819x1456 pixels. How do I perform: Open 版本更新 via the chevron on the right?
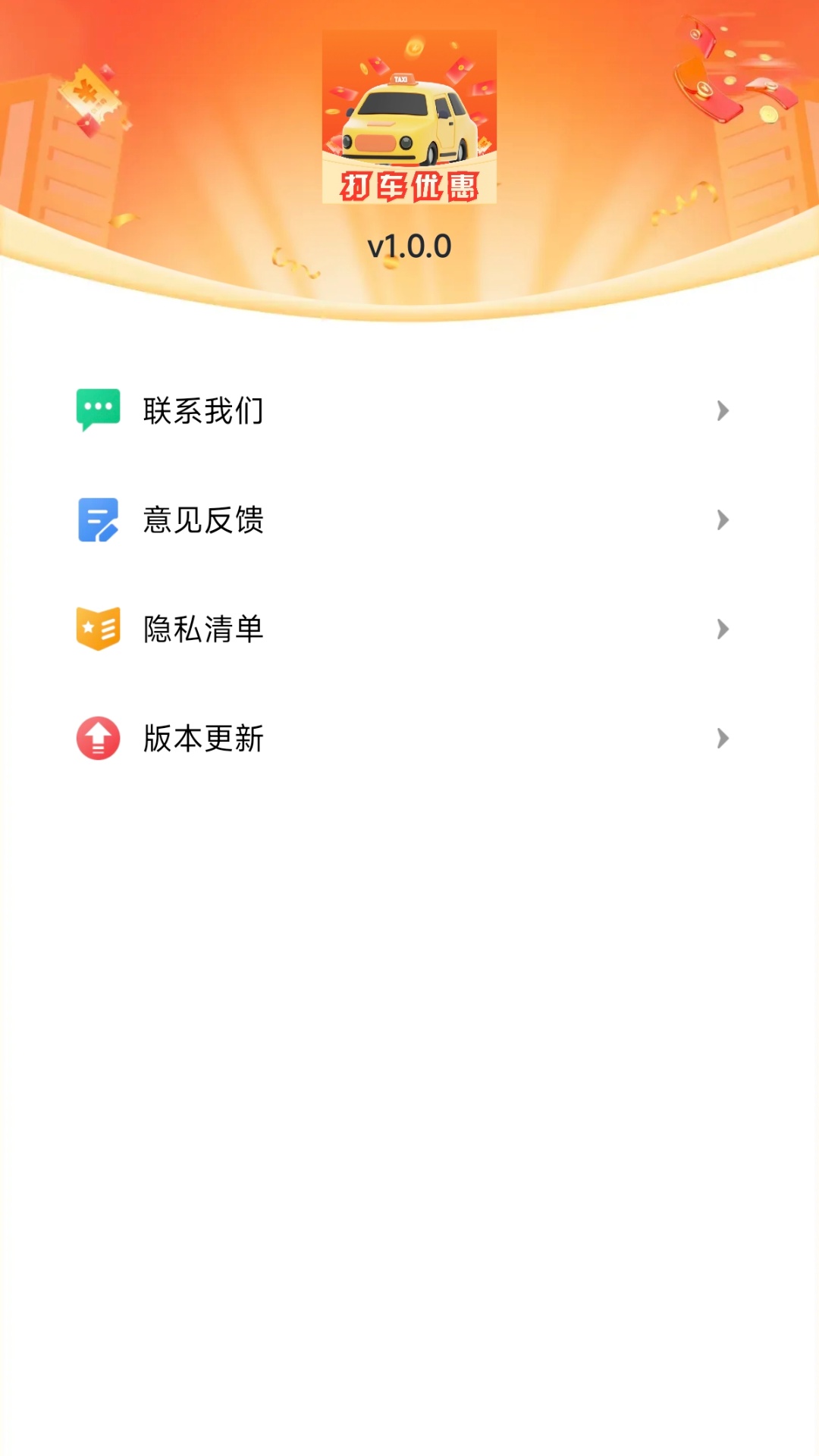(x=720, y=739)
